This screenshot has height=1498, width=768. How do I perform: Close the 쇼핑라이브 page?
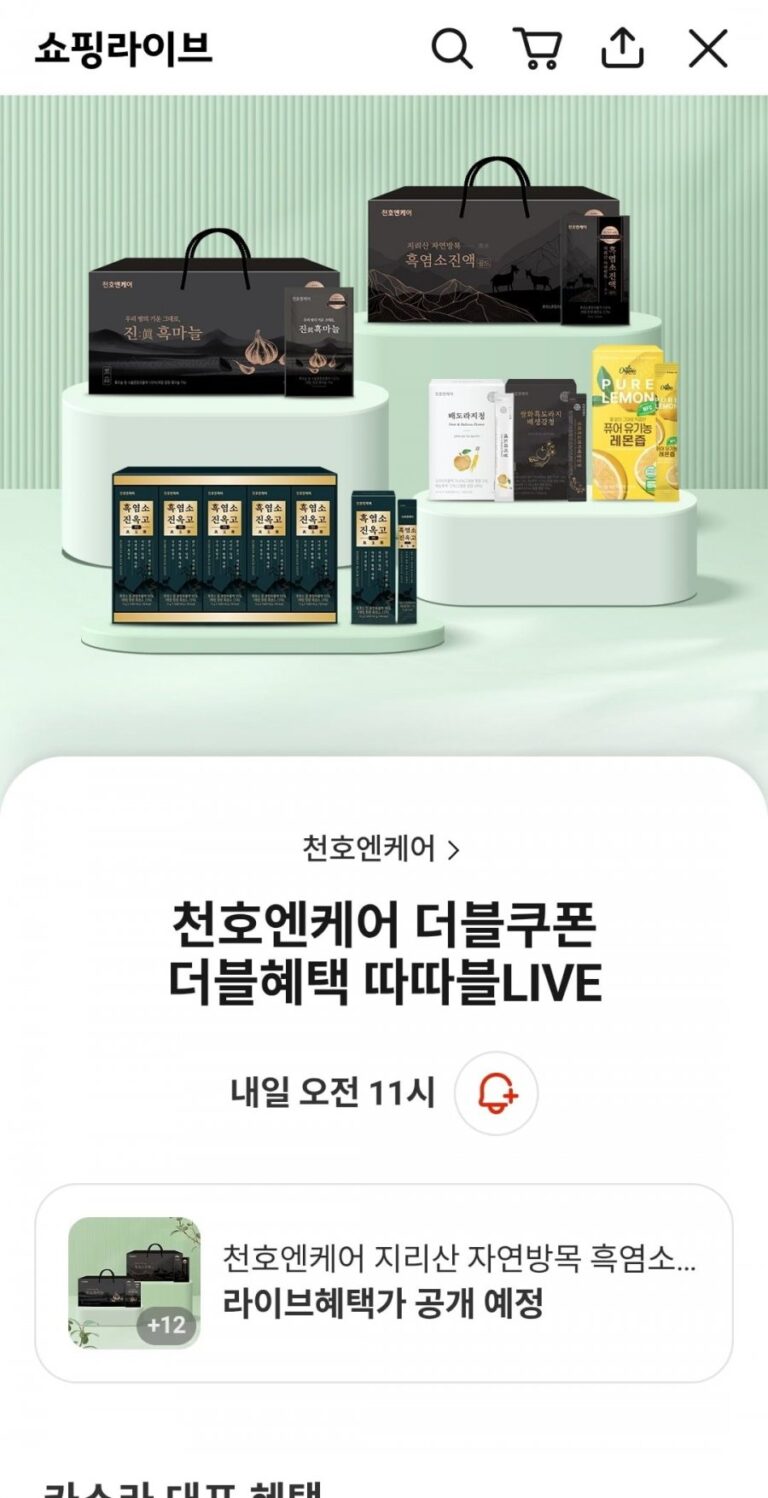(x=708, y=48)
